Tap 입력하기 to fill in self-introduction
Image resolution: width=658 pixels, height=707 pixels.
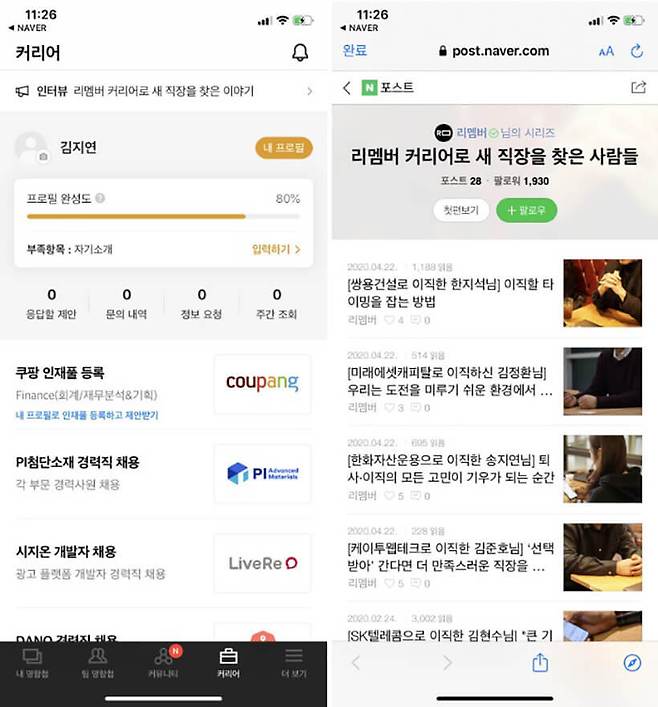276,249
